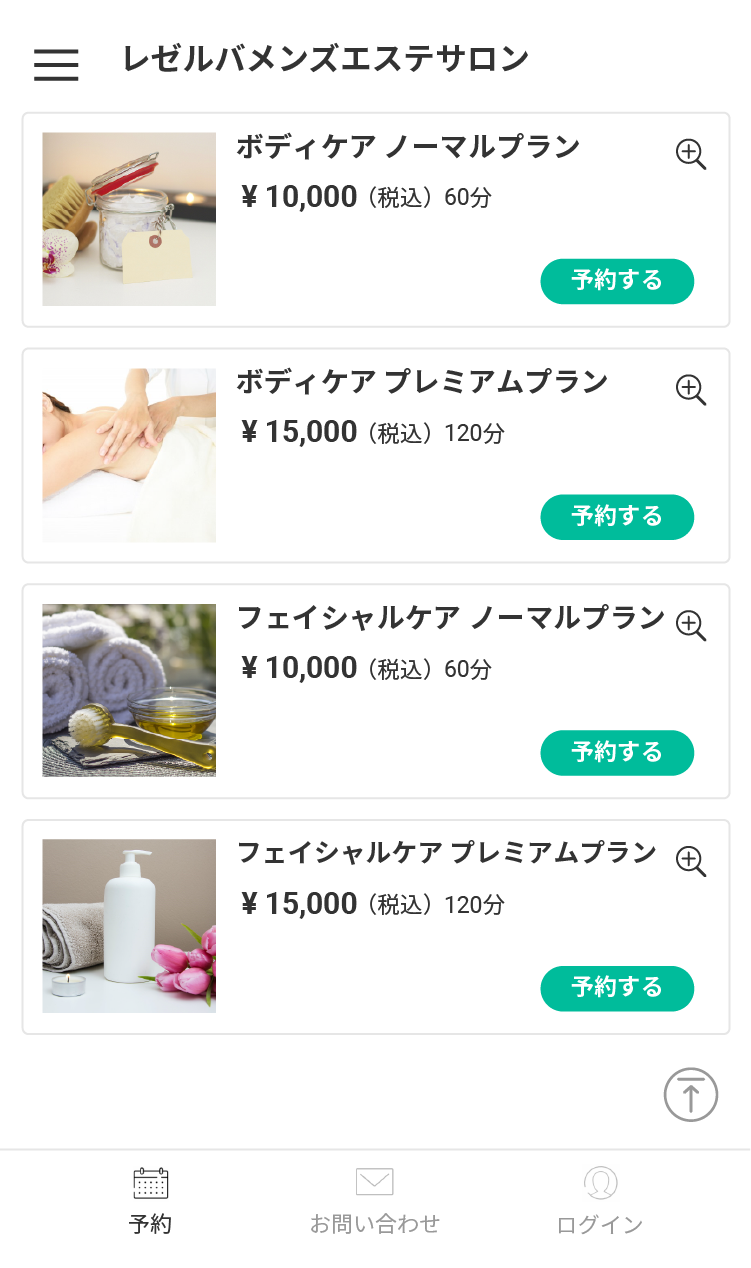Switch to the お問い合わせ tab
The width and height of the screenshot is (751, 1268).
[375, 1200]
